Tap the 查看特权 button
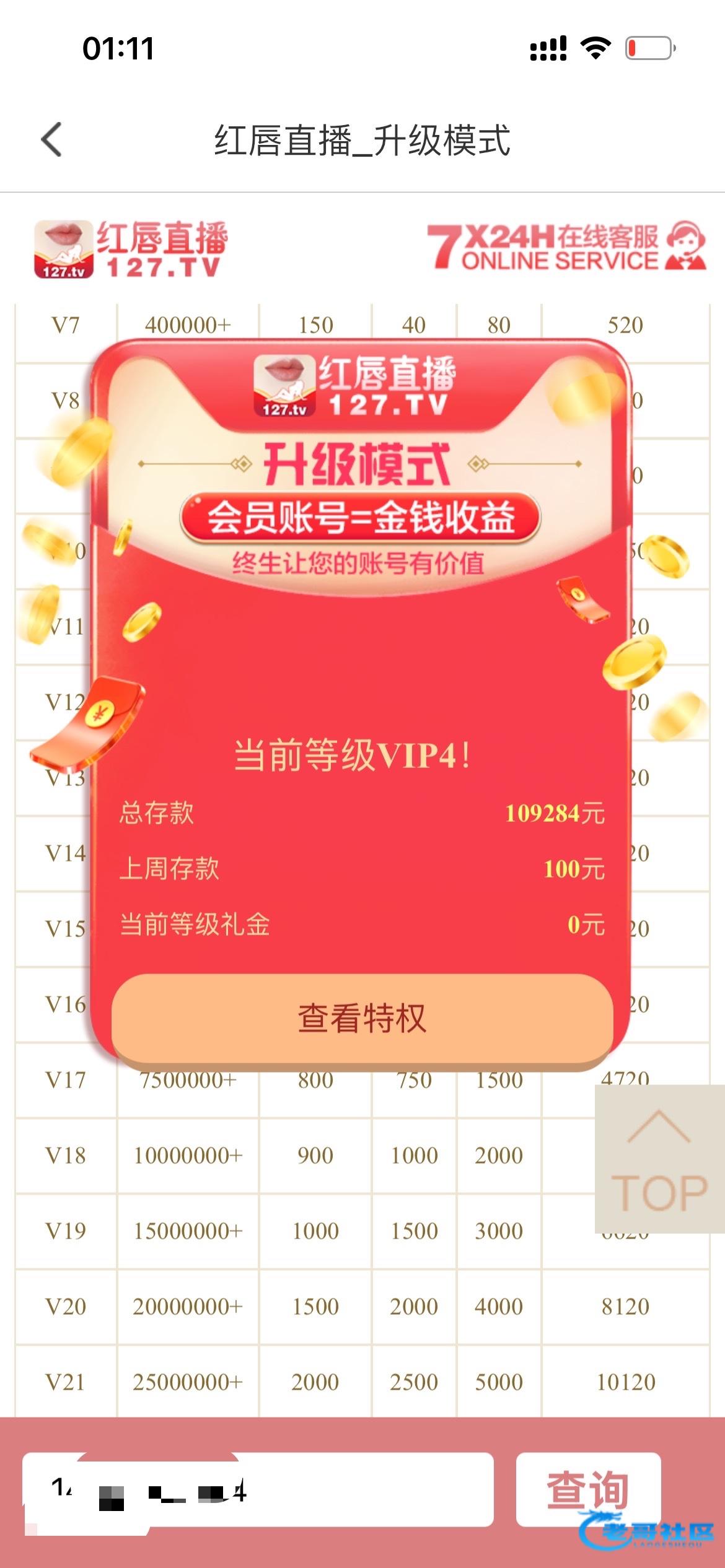Screen dimensions: 725x1568 point(362,1017)
